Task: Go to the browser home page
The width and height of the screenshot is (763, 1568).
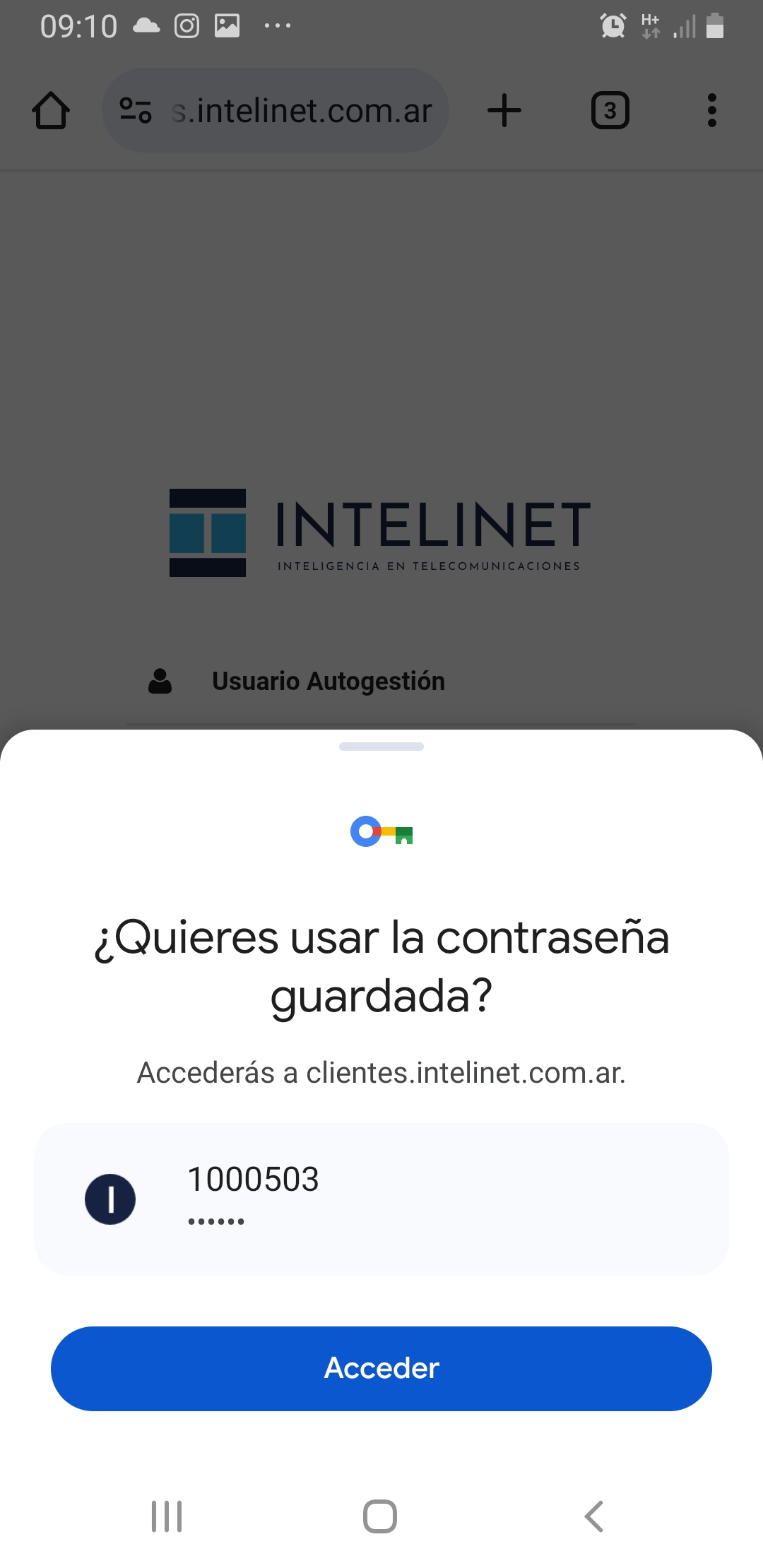Action: (x=51, y=111)
